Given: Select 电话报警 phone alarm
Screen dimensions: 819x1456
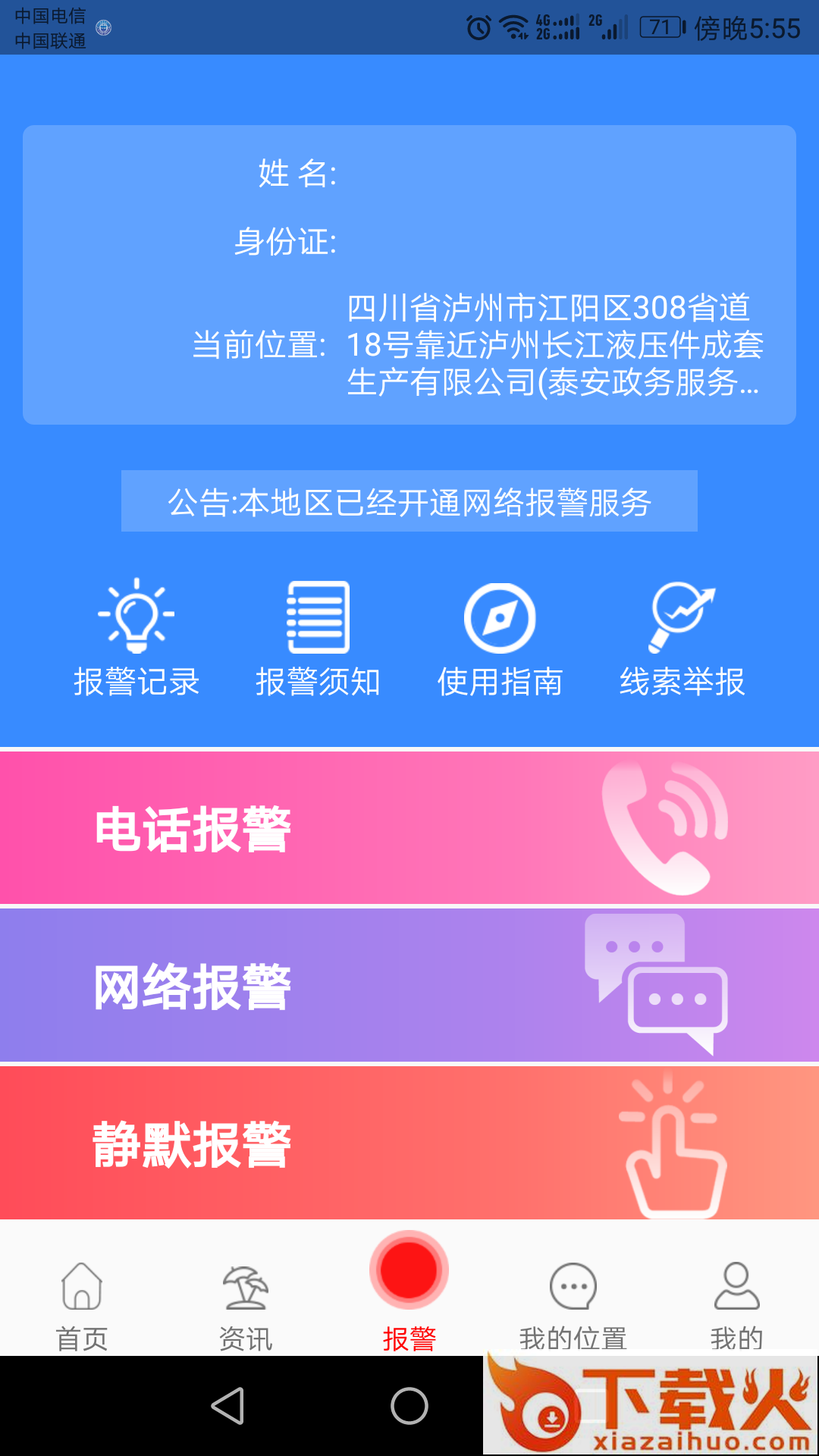Looking at the screenshot, I should (409, 828).
